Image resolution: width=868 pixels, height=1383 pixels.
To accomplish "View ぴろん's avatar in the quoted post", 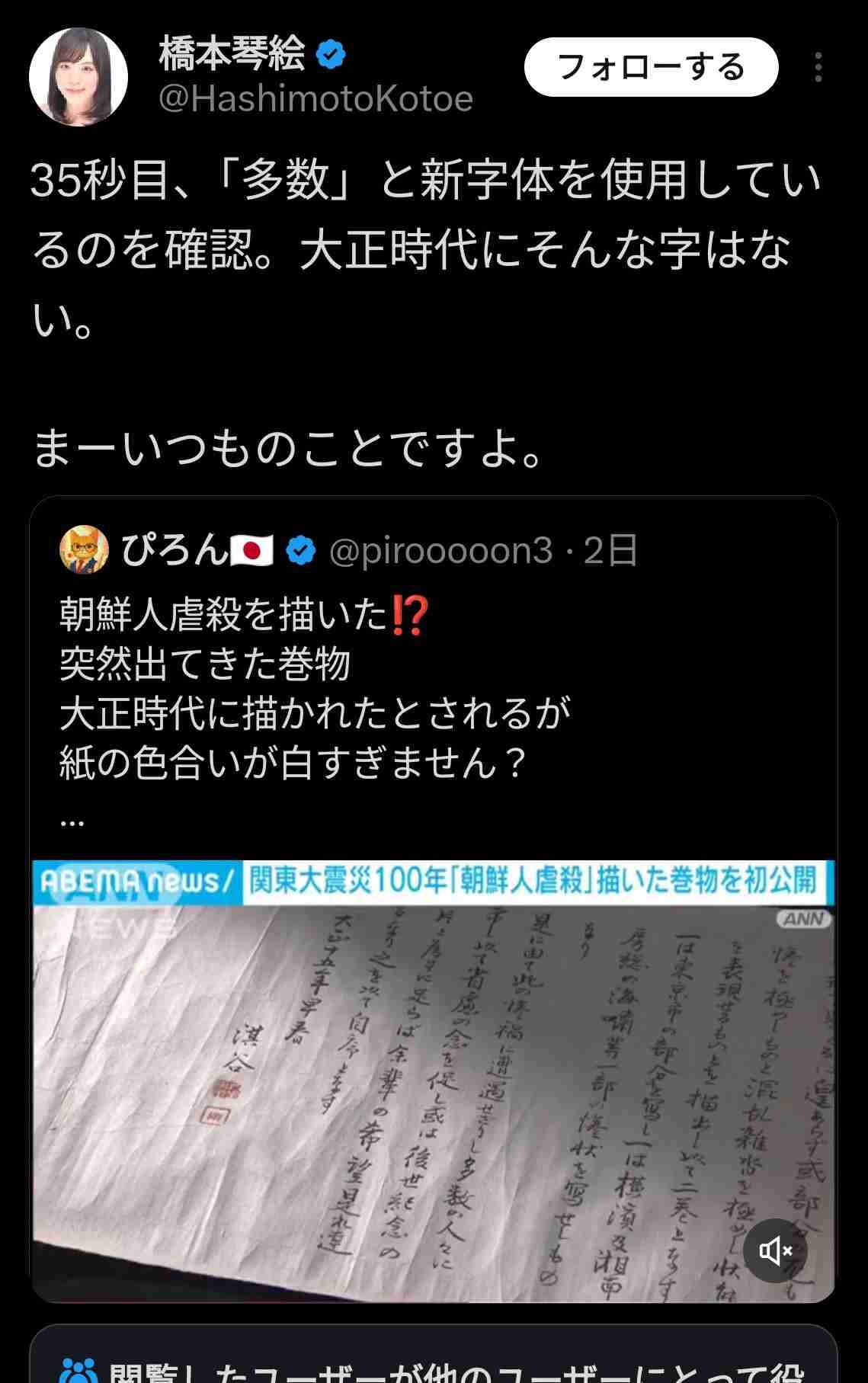I will click(84, 549).
